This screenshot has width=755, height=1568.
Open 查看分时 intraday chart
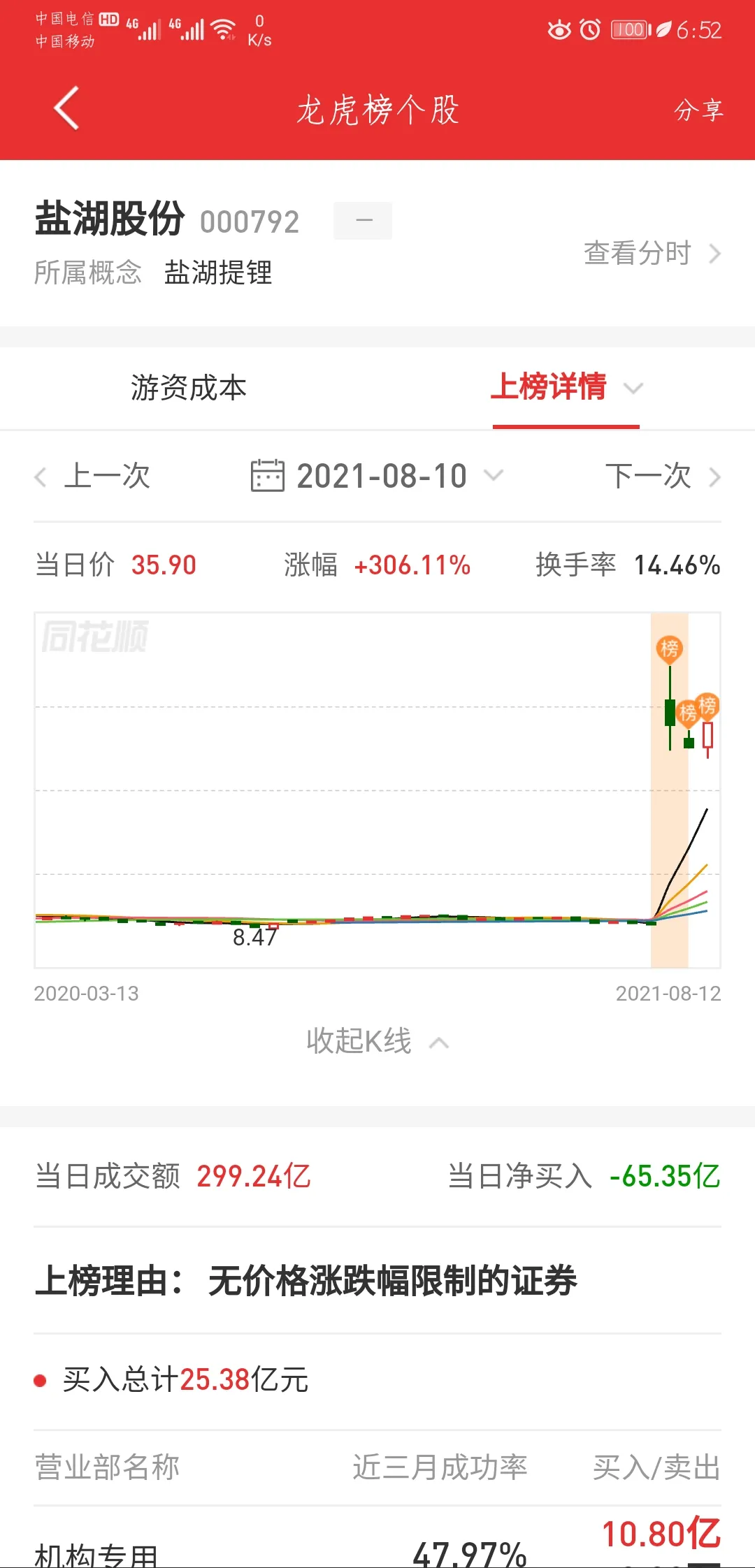coord(651,253)
